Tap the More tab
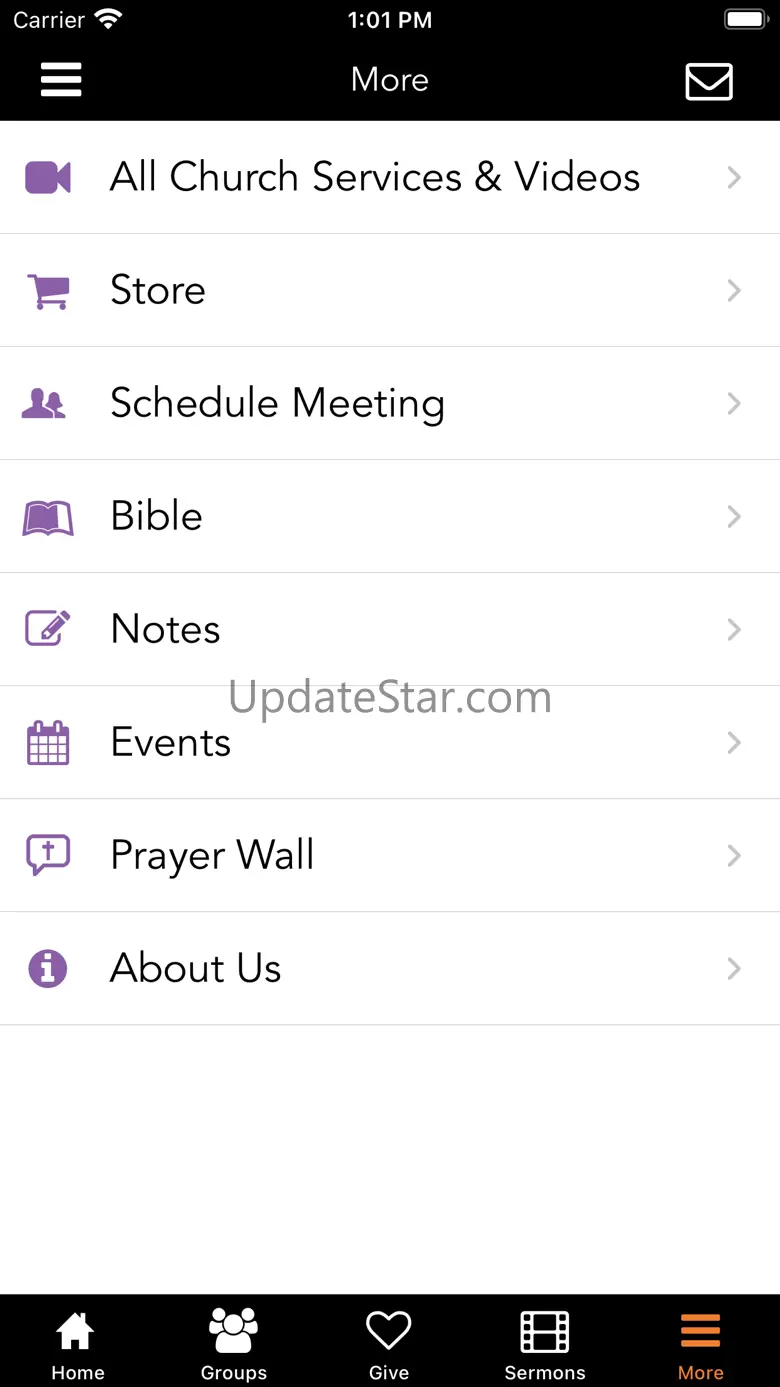 point(700,1344)
